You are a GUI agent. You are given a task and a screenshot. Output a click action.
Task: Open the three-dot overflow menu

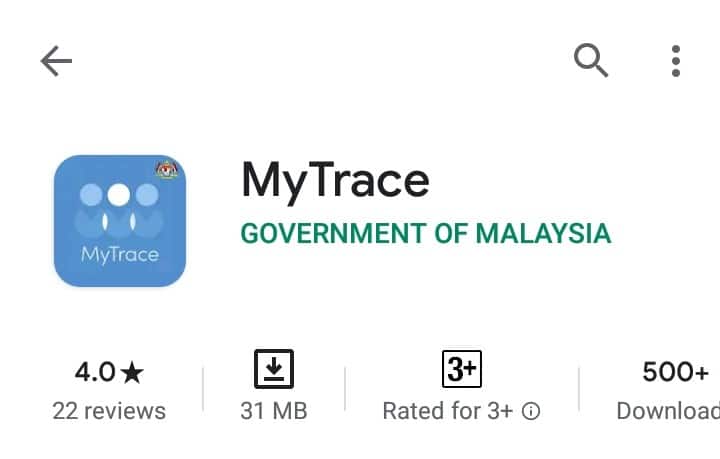click(x=676, y=62)
